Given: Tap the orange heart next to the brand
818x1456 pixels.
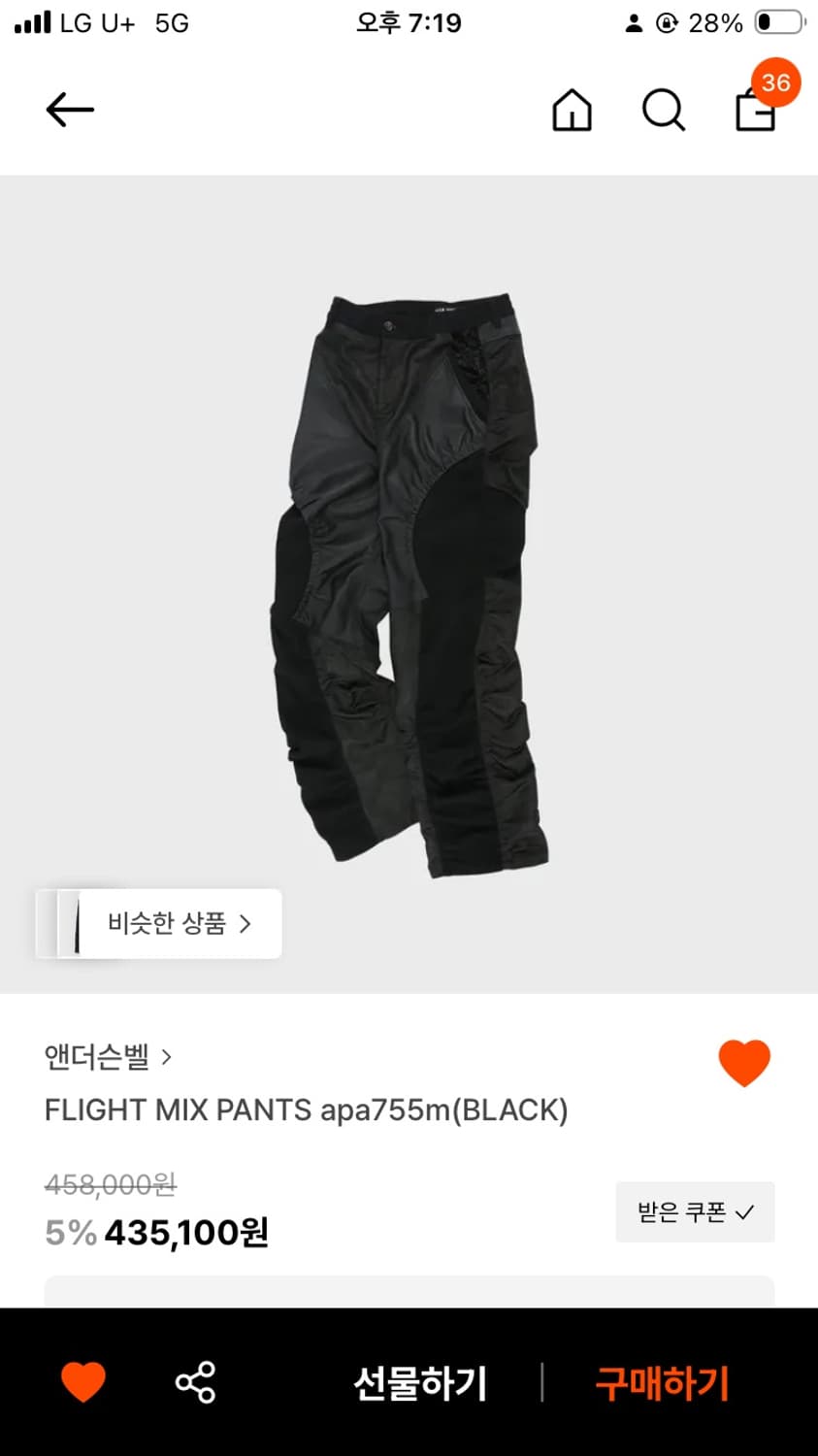Looking at the screenshot, I should [743, 1061].
